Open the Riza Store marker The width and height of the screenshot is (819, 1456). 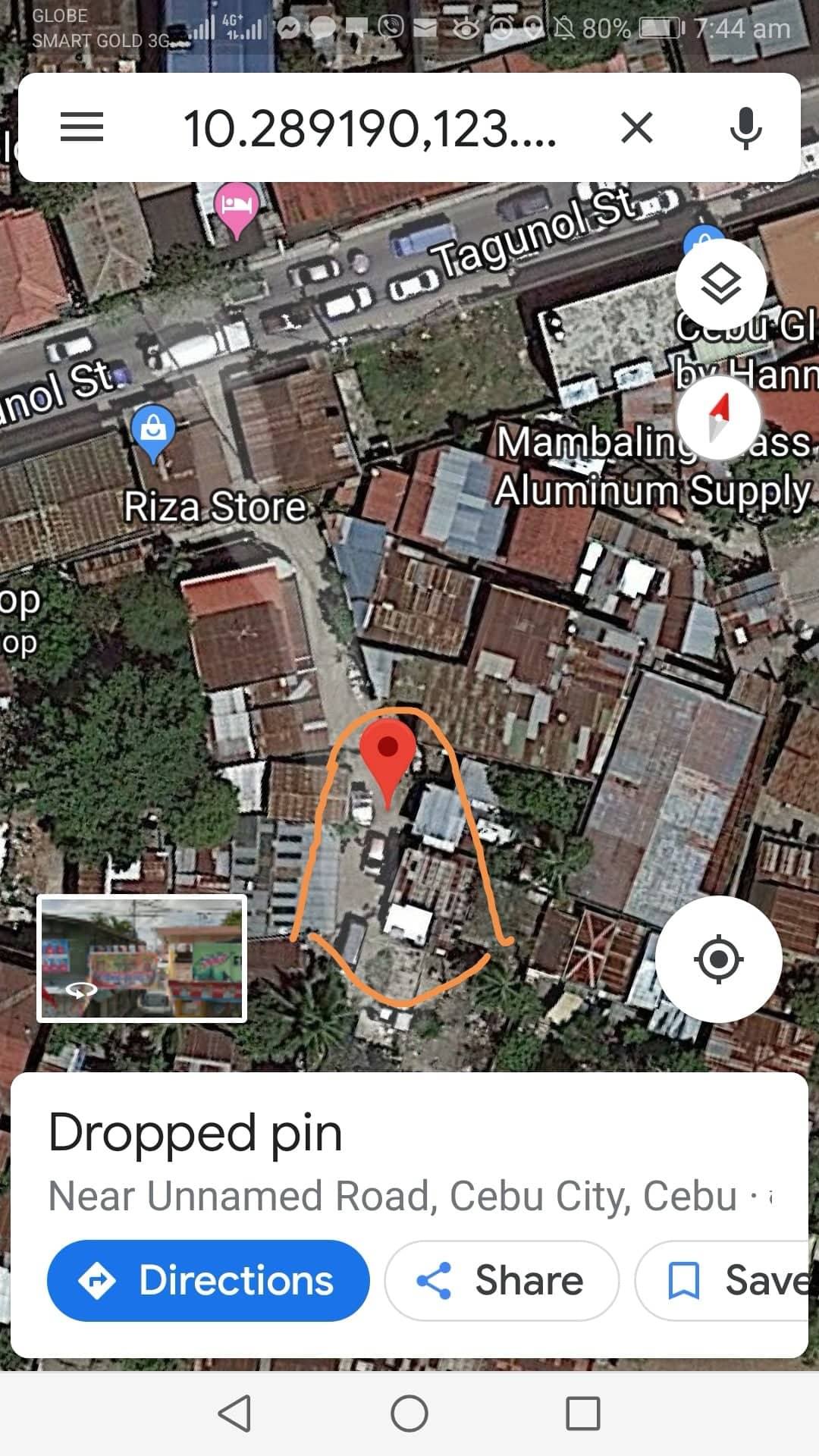[153, 429]
